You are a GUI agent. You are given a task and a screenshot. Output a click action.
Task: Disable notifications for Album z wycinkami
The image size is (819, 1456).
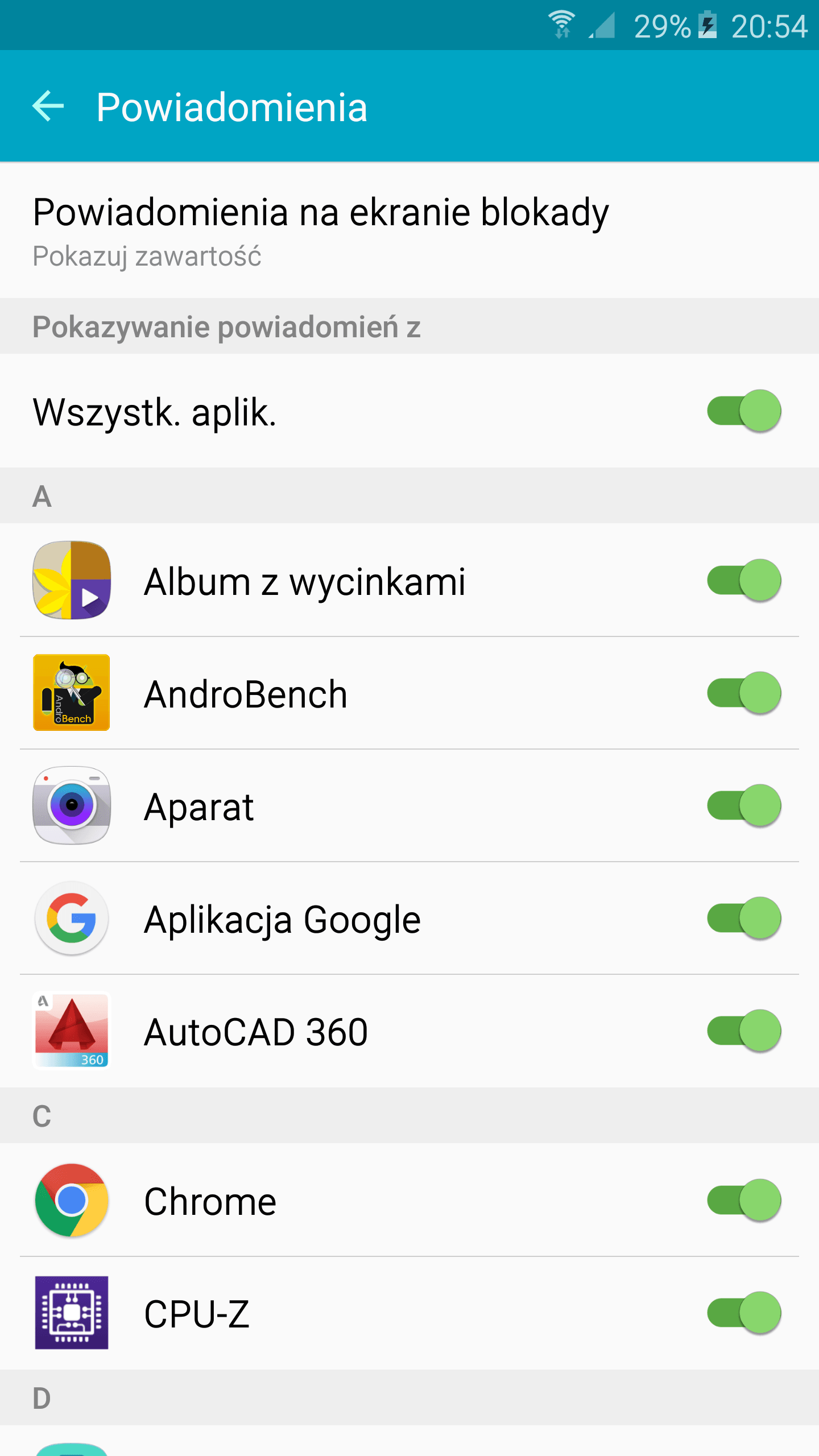744,580
